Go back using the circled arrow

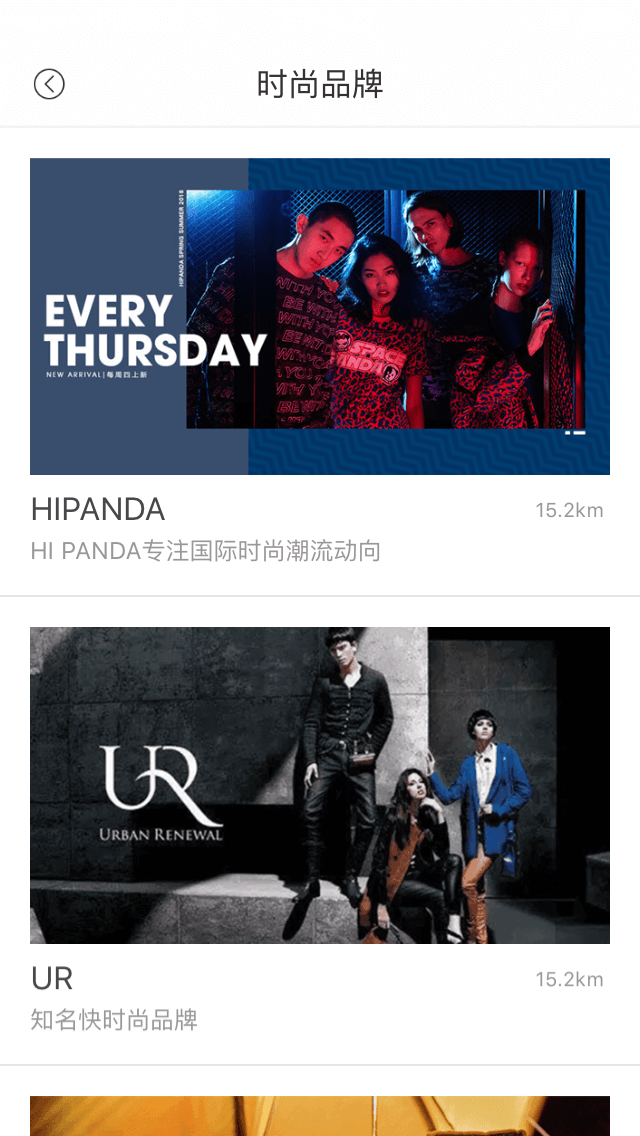(x=49, y=85)
